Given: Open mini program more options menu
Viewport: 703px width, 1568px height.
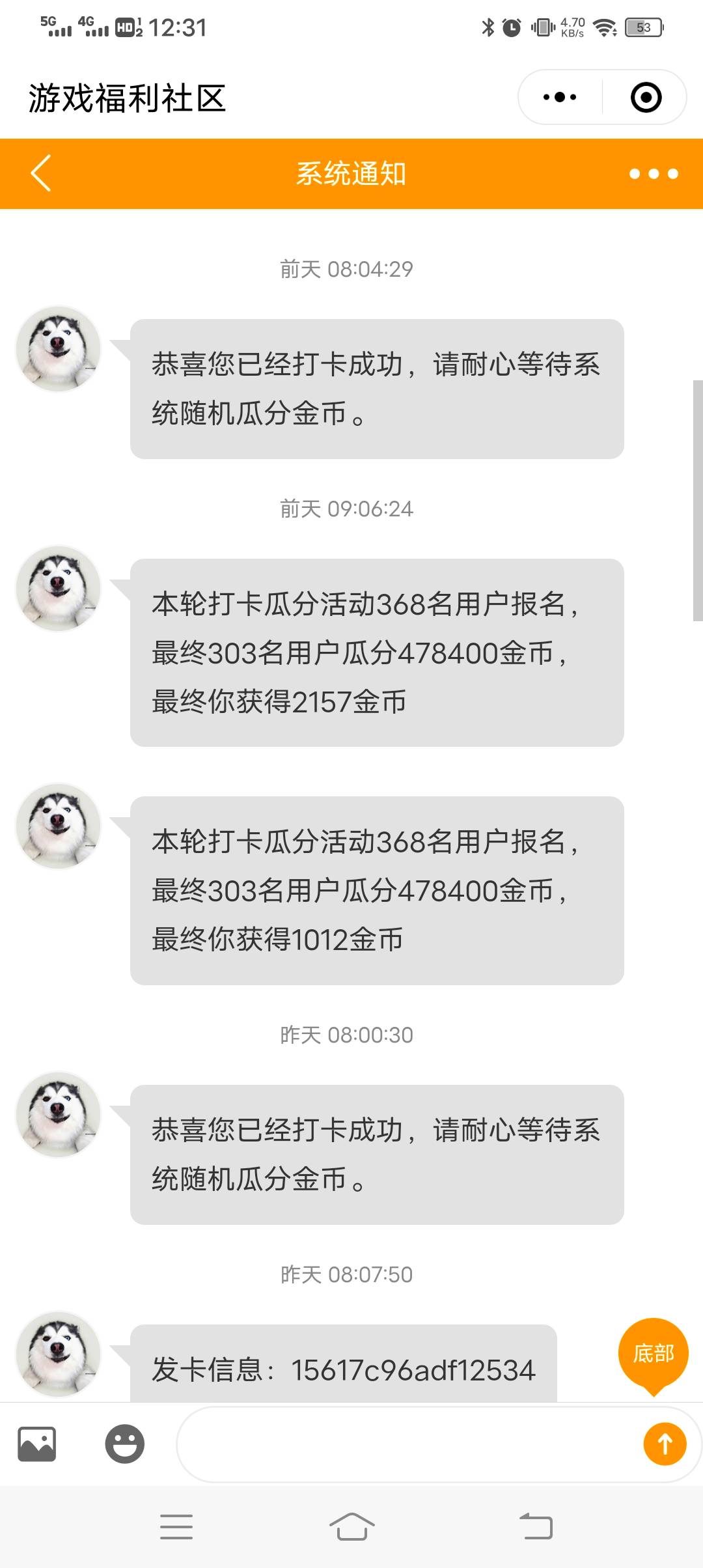Looking at the screenshot, I should (x=560, y=98).
